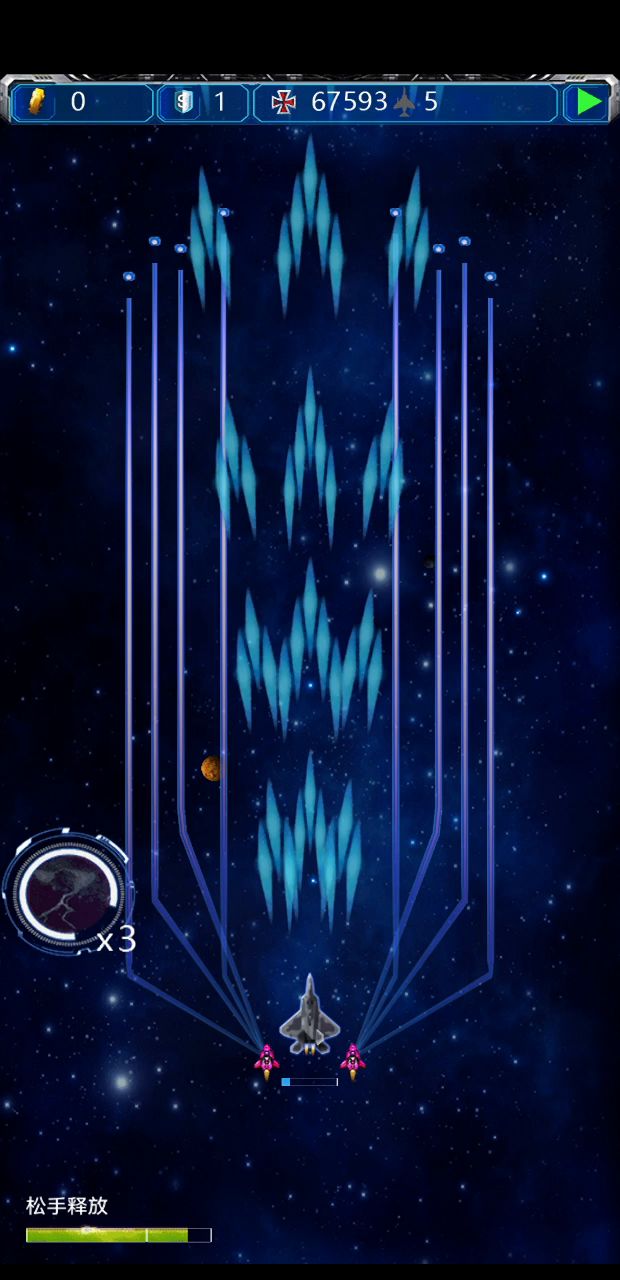
Task: Tap the green play button in top bar
Action: (588, 101)
